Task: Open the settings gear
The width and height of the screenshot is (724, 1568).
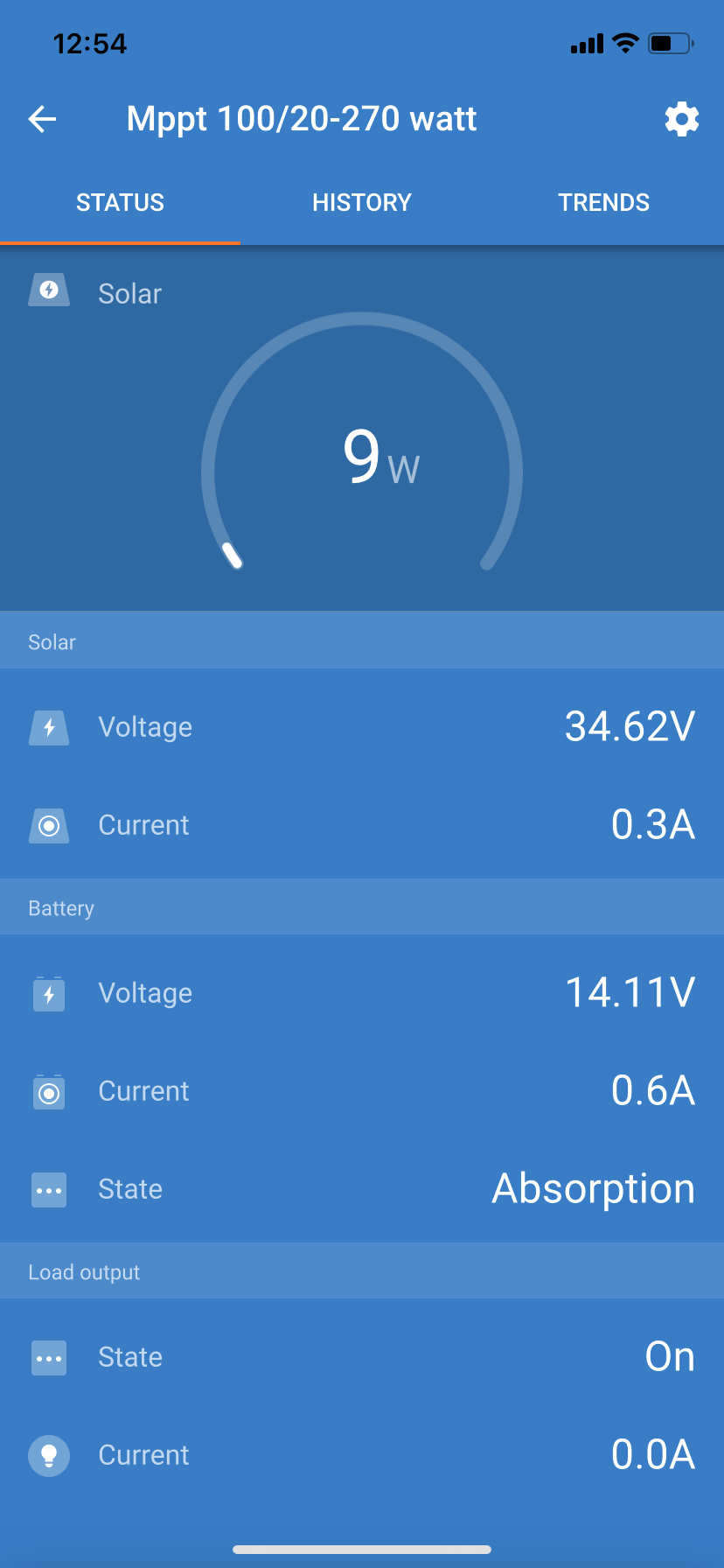Action: [682, 119]
